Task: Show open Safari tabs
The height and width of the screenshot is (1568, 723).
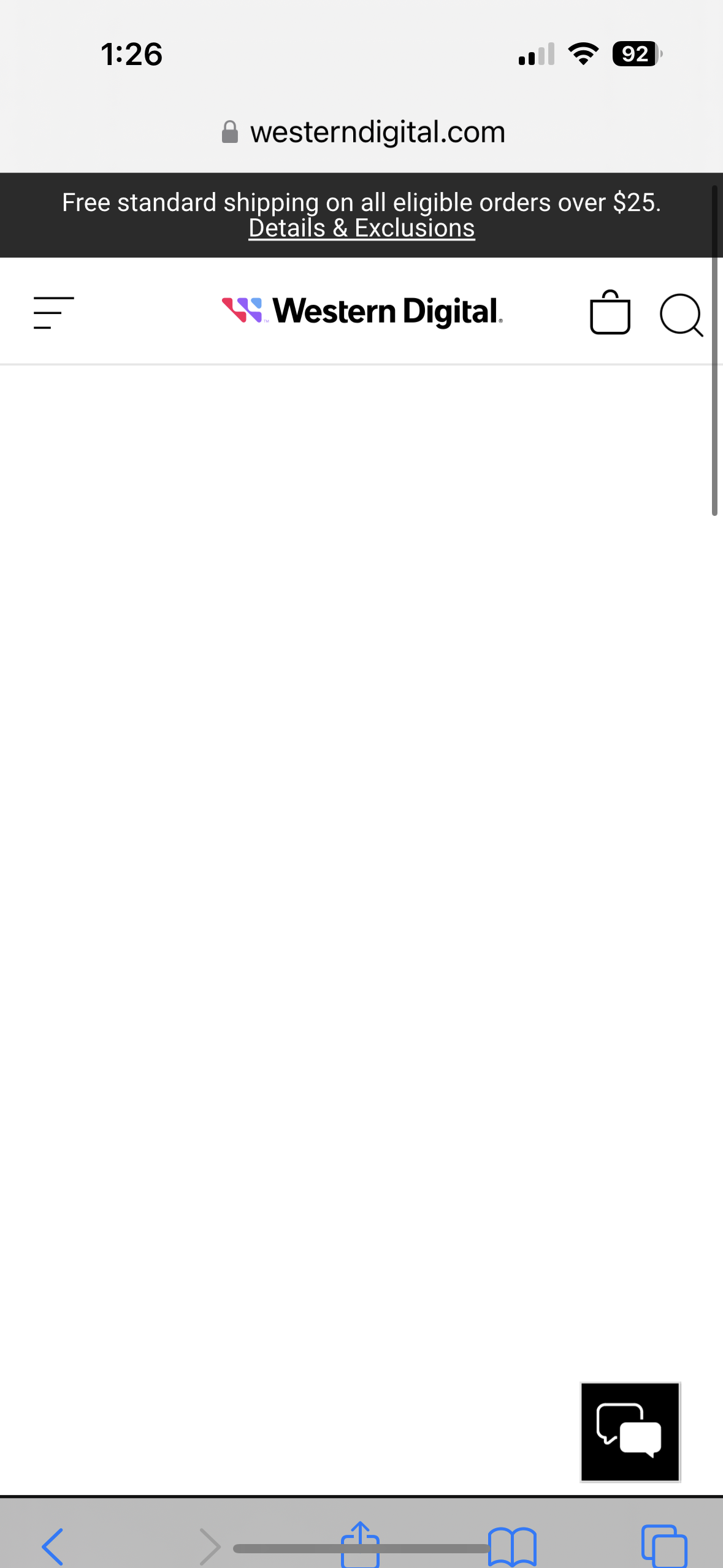Action: click(664, 1546)
